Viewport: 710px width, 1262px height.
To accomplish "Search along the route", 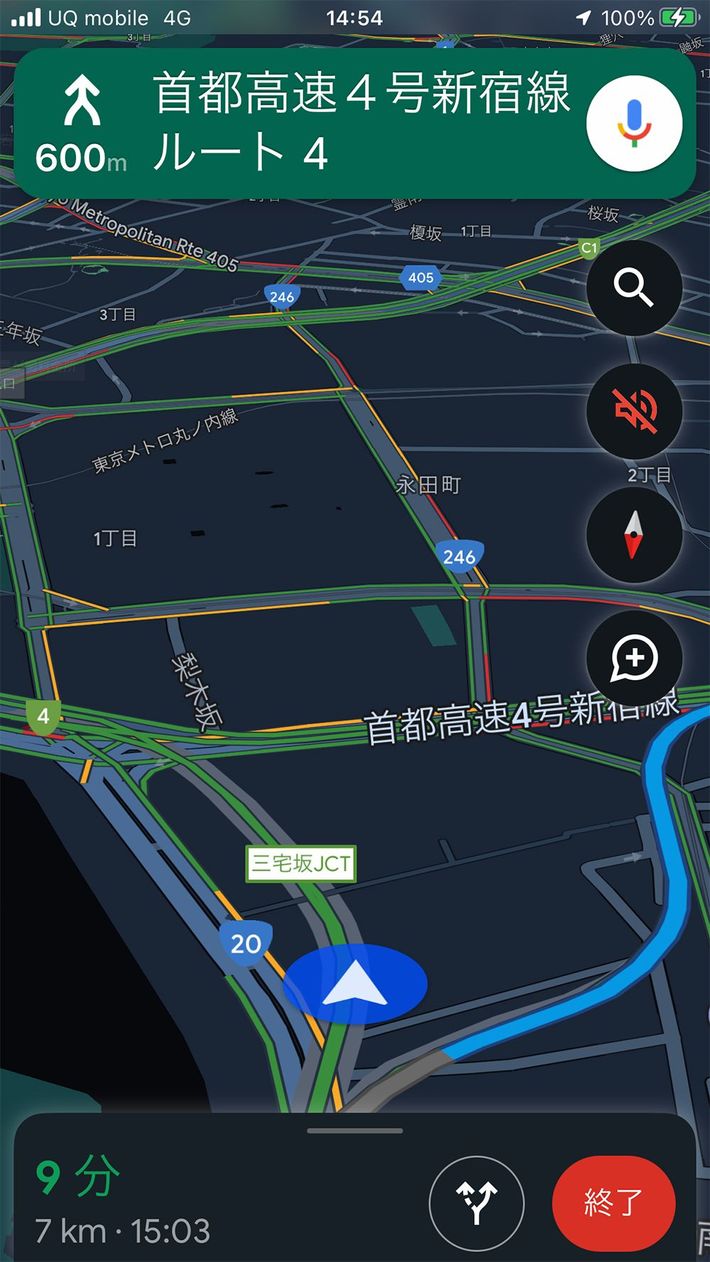I will point(634,288).
